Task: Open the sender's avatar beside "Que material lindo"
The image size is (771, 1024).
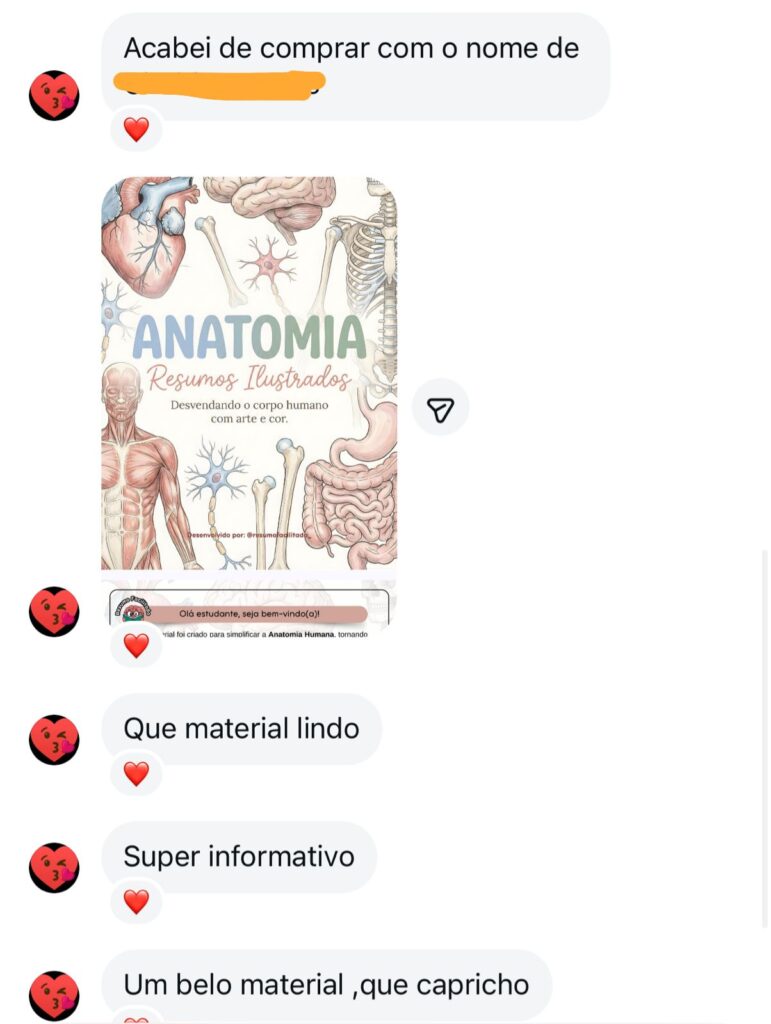Action: [54, 740]
